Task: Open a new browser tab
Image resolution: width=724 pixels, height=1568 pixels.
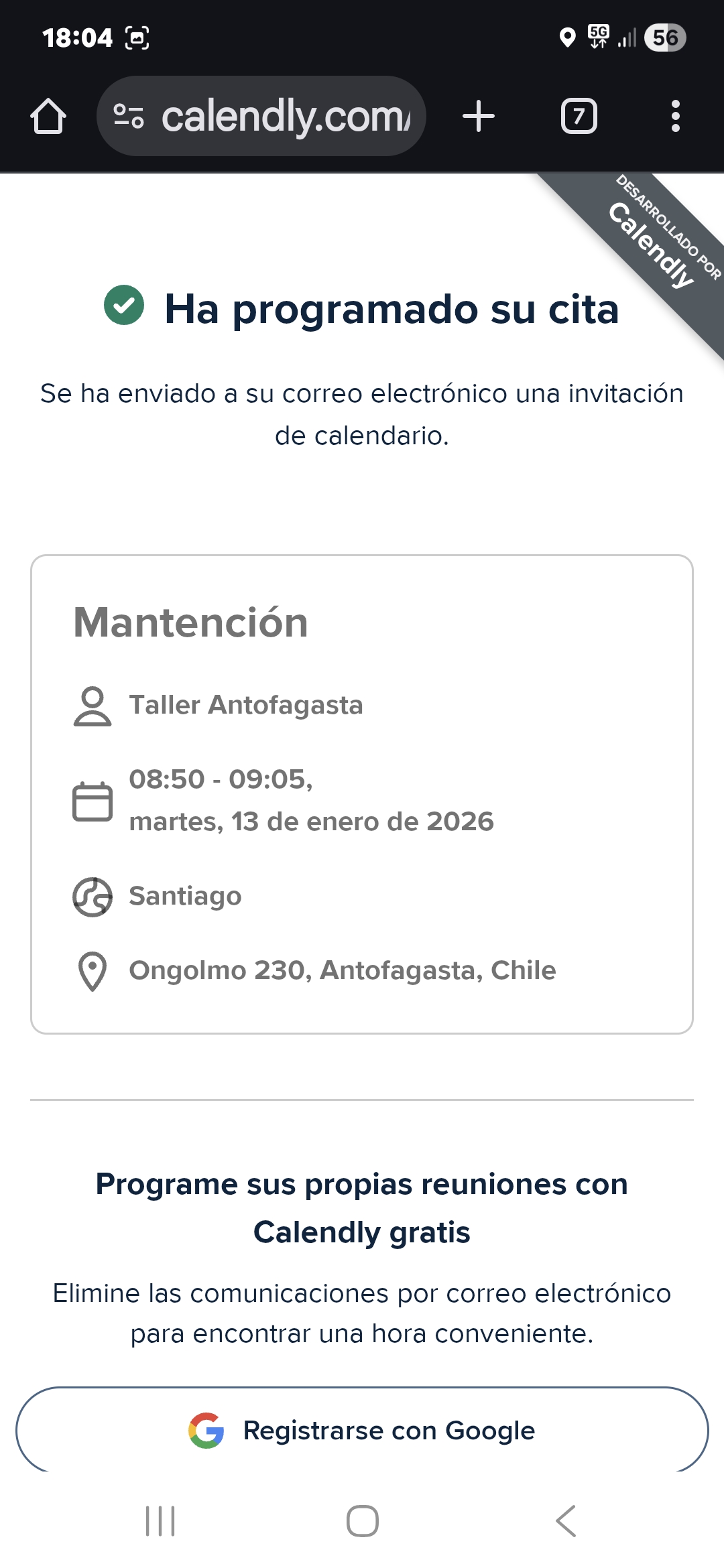Action: pos(479,117)
